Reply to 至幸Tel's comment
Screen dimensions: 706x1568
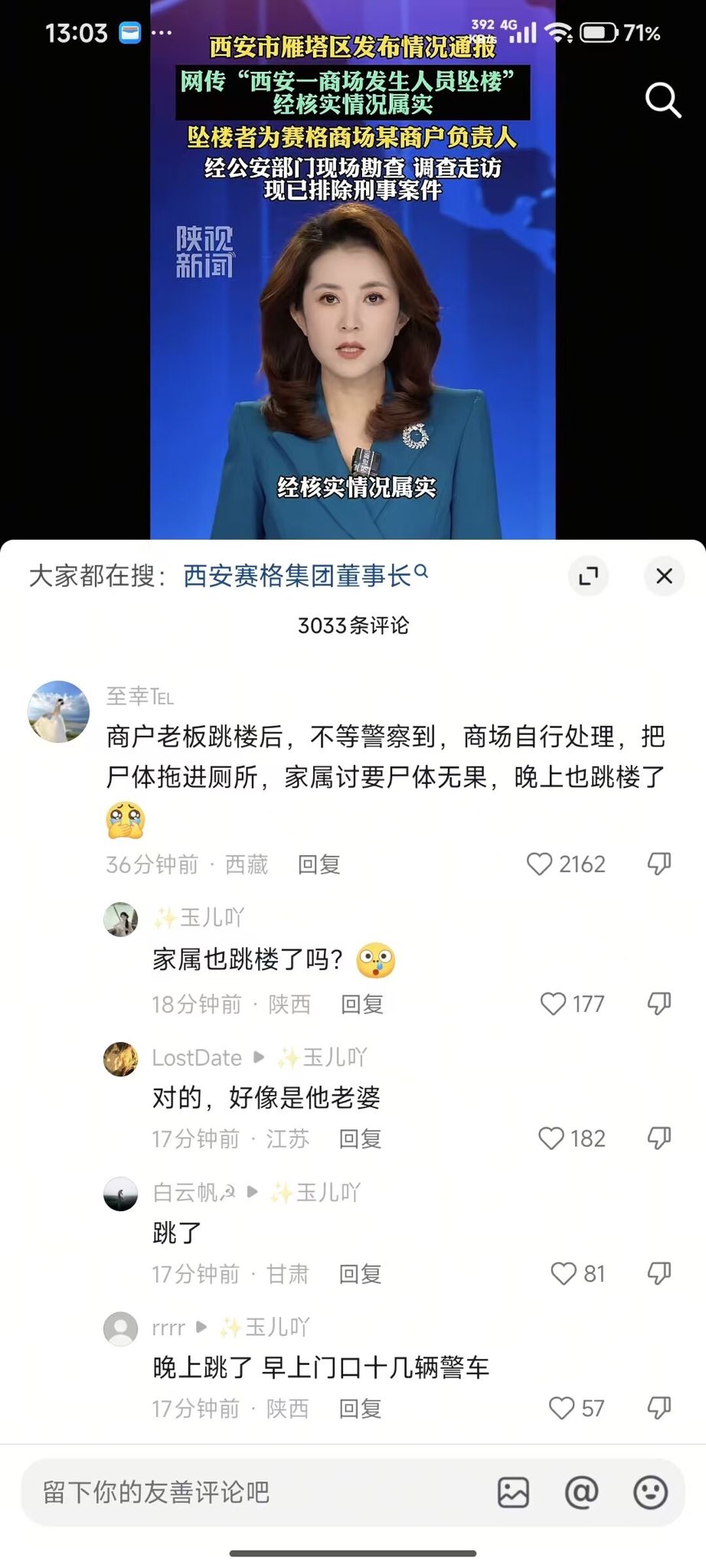click(x=319, y=864)
